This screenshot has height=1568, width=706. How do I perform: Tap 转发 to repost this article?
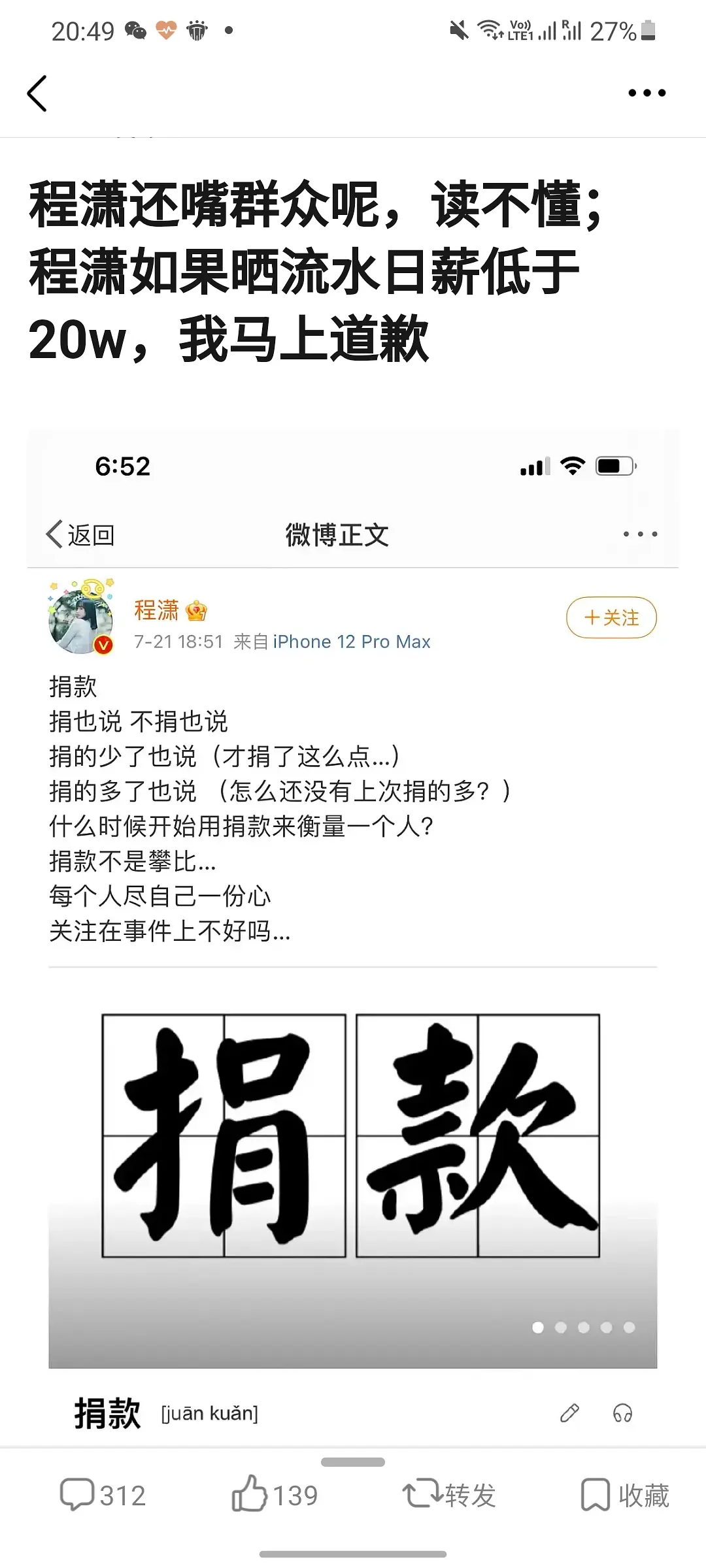(450, 1495)
